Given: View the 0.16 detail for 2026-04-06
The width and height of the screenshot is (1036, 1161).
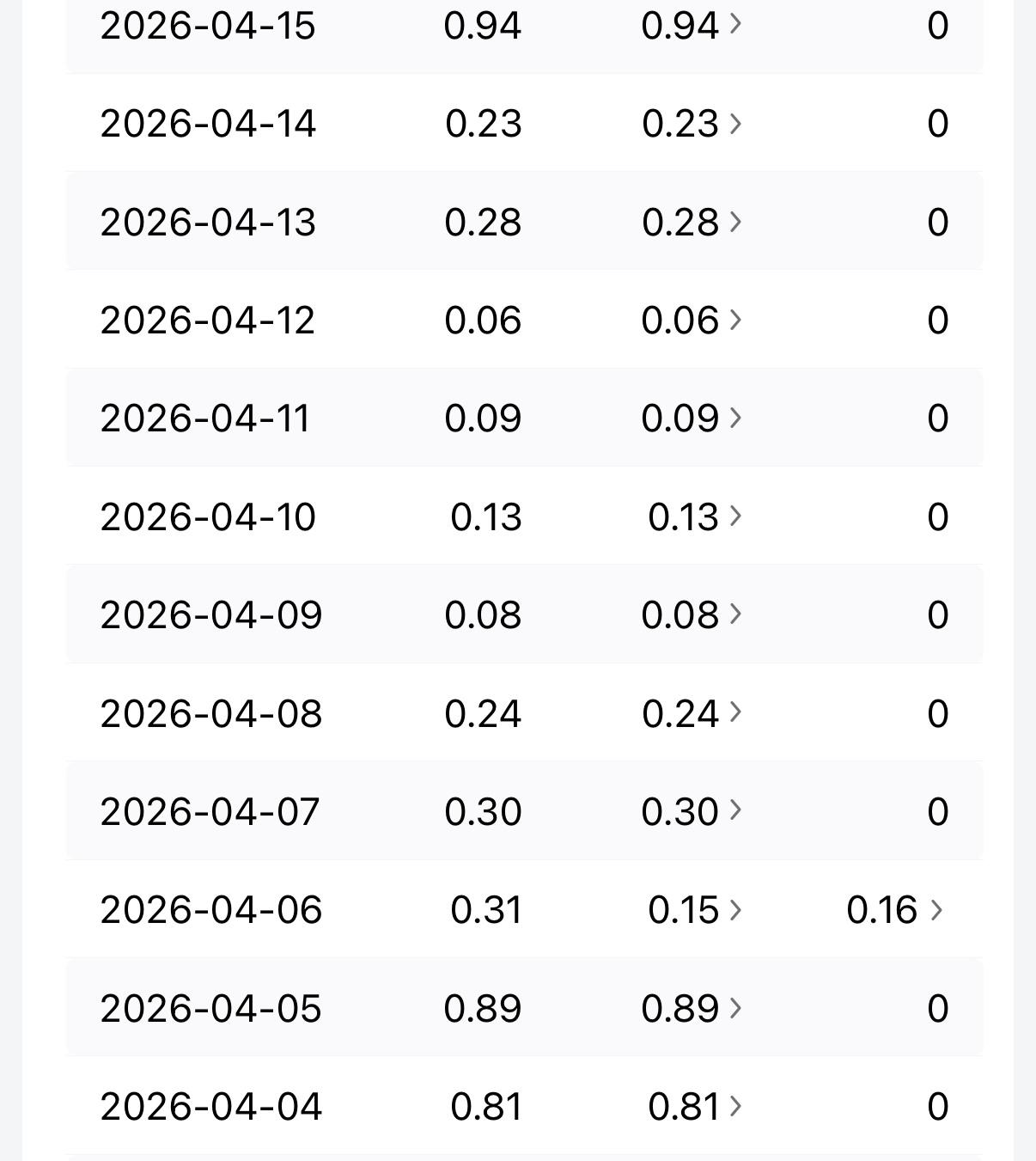Looking at the screenshot, I should pos(894,909).
